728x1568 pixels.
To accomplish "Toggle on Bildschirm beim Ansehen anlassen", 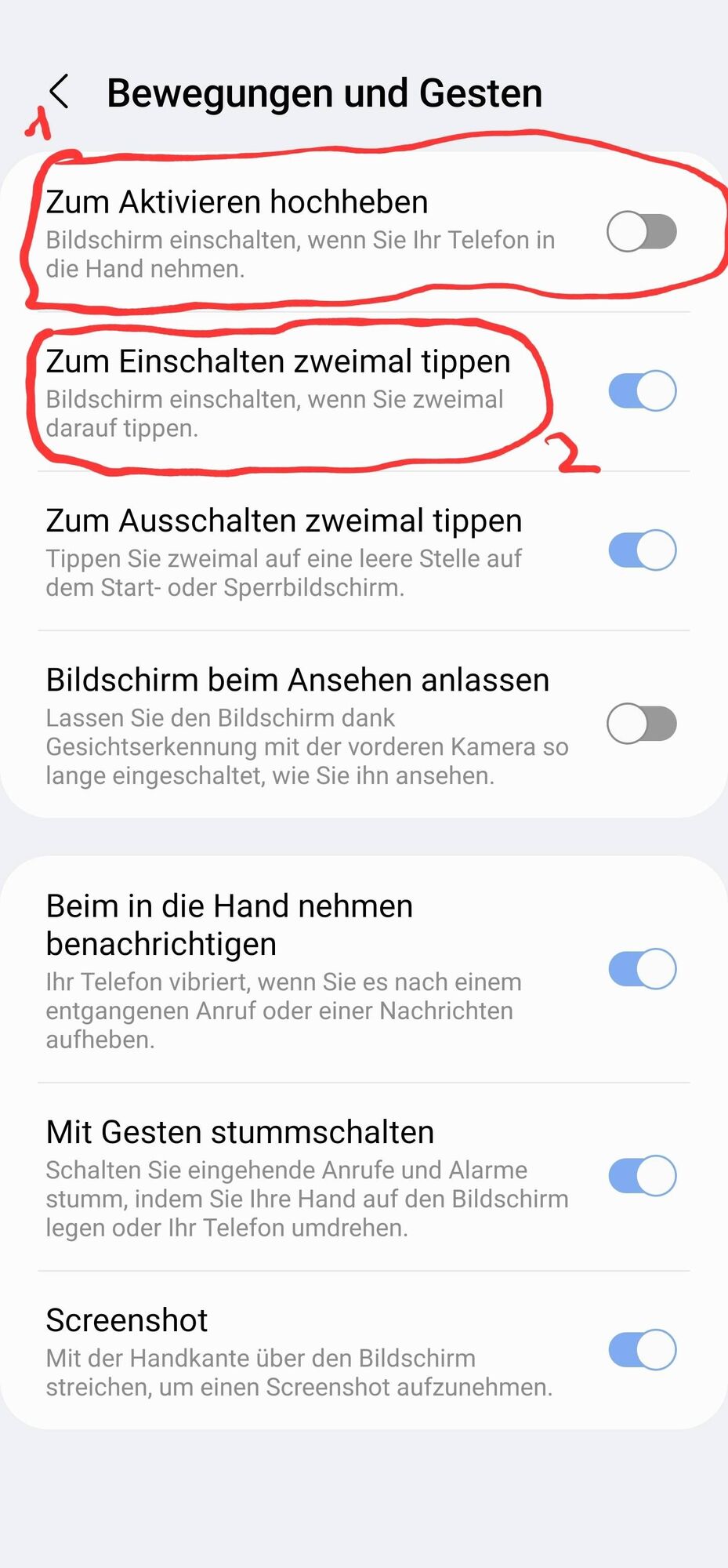I will [641, 724].
